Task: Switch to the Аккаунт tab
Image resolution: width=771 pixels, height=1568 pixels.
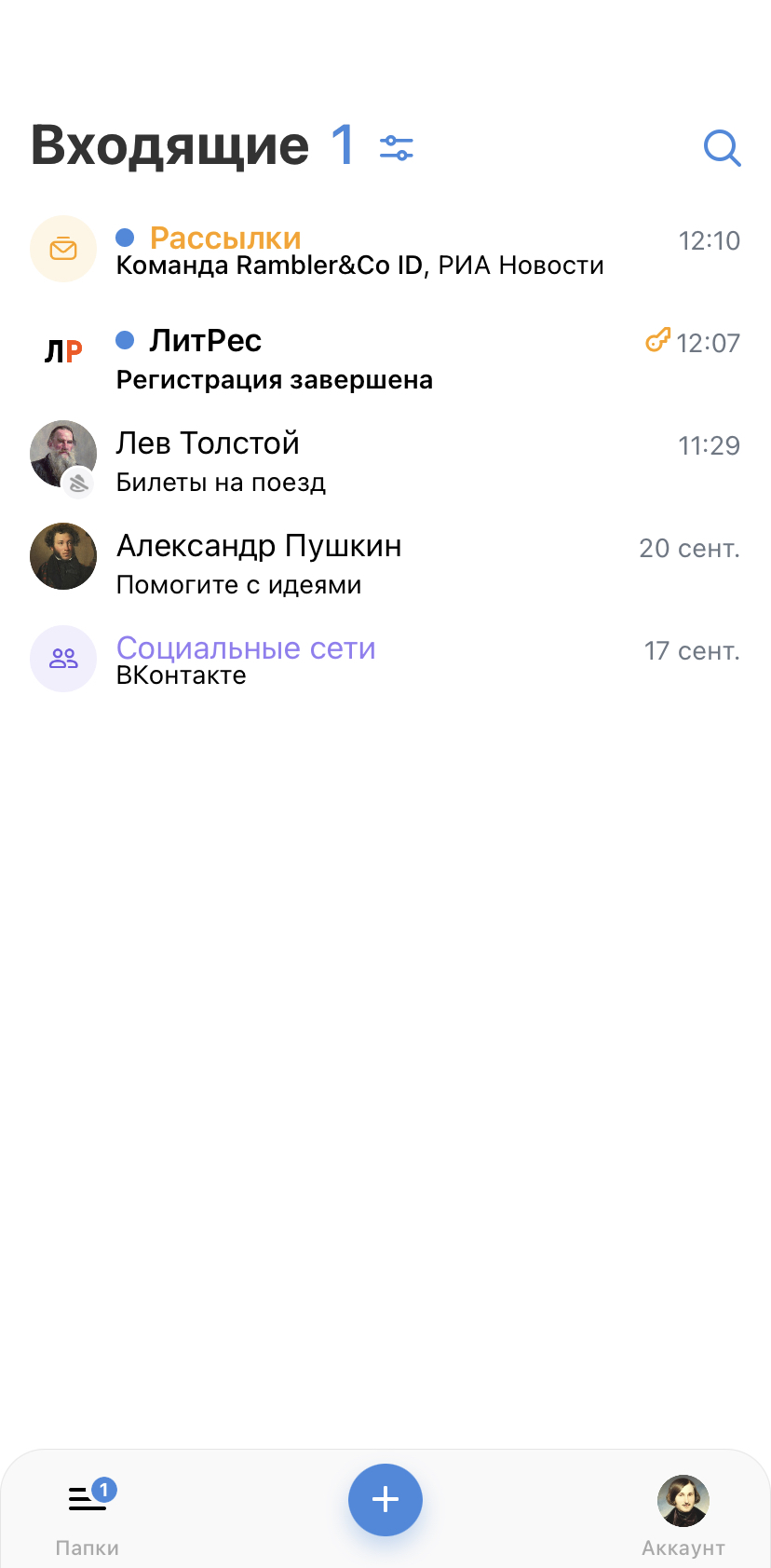Action: [x=683, y=1514]
